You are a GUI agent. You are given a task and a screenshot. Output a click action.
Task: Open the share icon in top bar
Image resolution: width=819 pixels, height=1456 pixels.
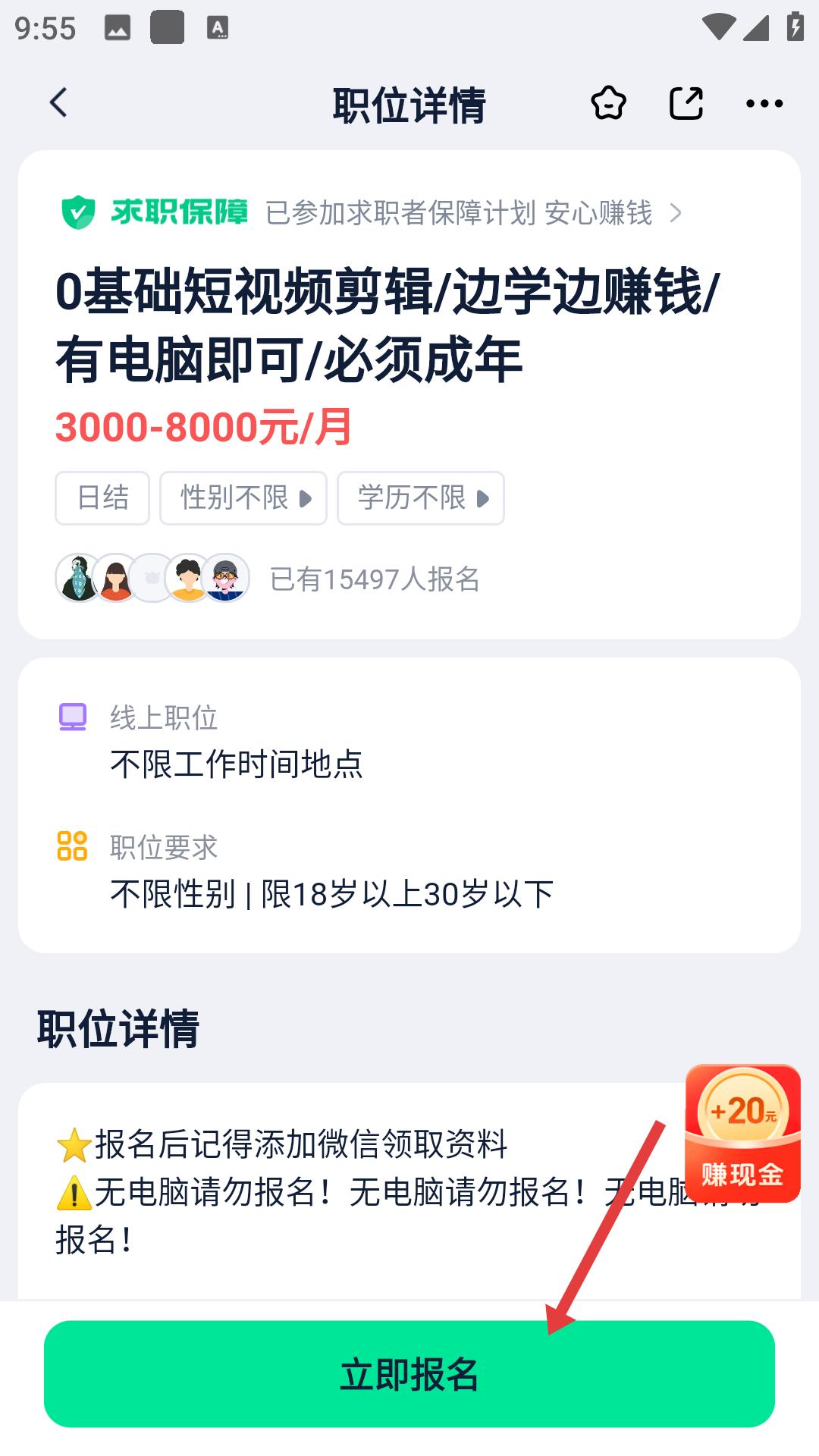click(x=685, y=104)
